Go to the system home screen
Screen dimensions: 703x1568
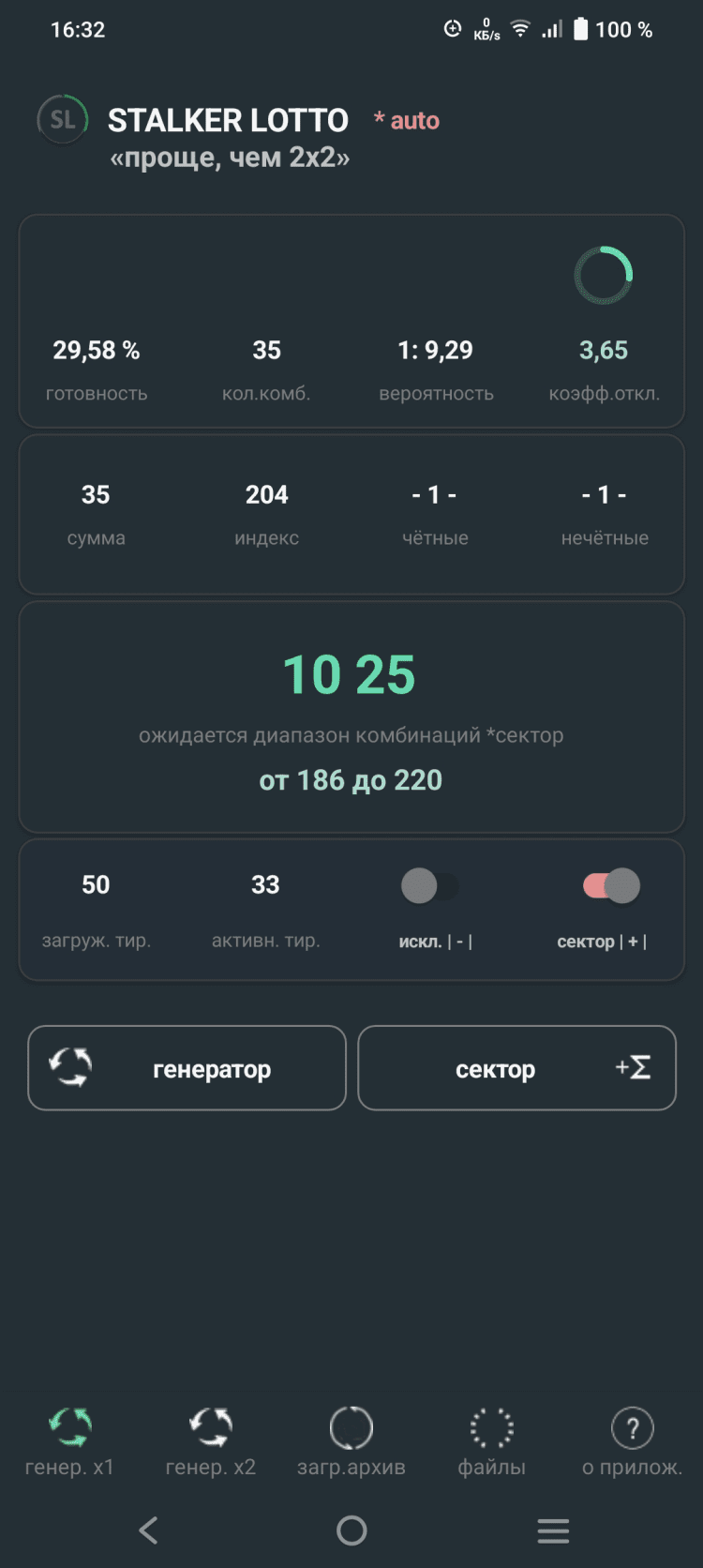[351, 1530]
